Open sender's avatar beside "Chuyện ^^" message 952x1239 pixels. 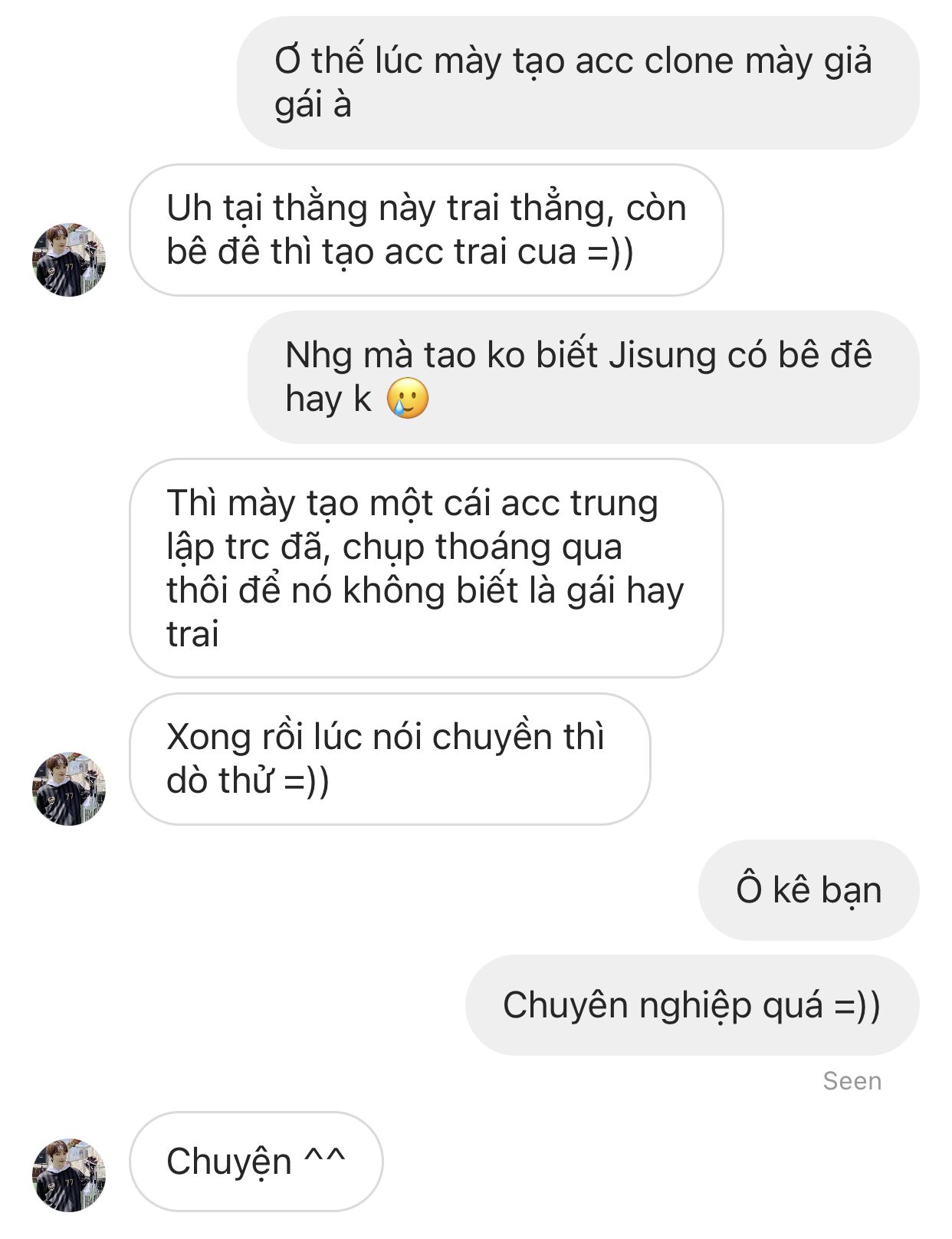click(x=69, y=1175)
